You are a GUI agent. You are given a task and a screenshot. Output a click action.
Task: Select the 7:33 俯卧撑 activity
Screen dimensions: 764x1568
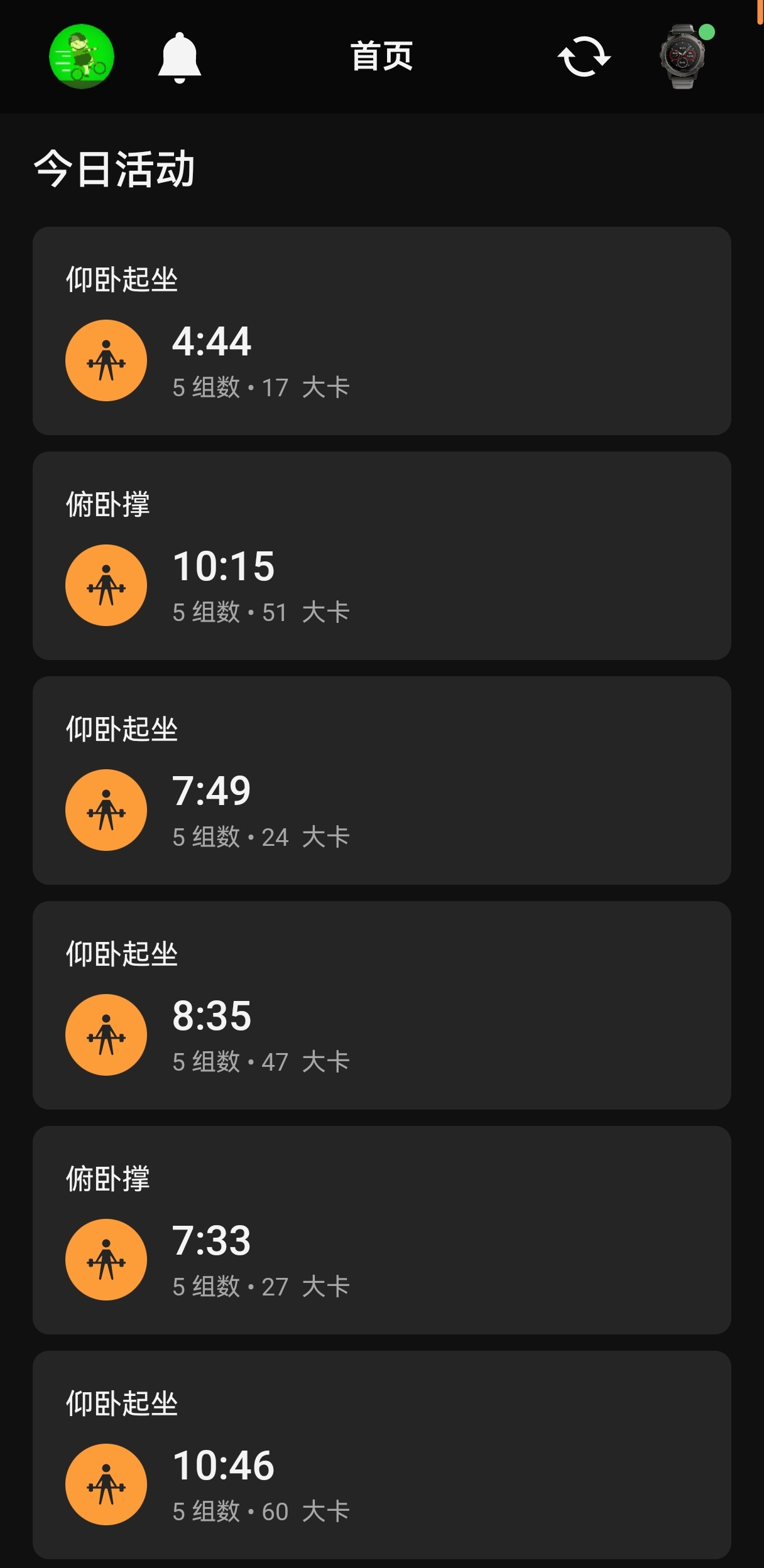(x=381, y=1230)
